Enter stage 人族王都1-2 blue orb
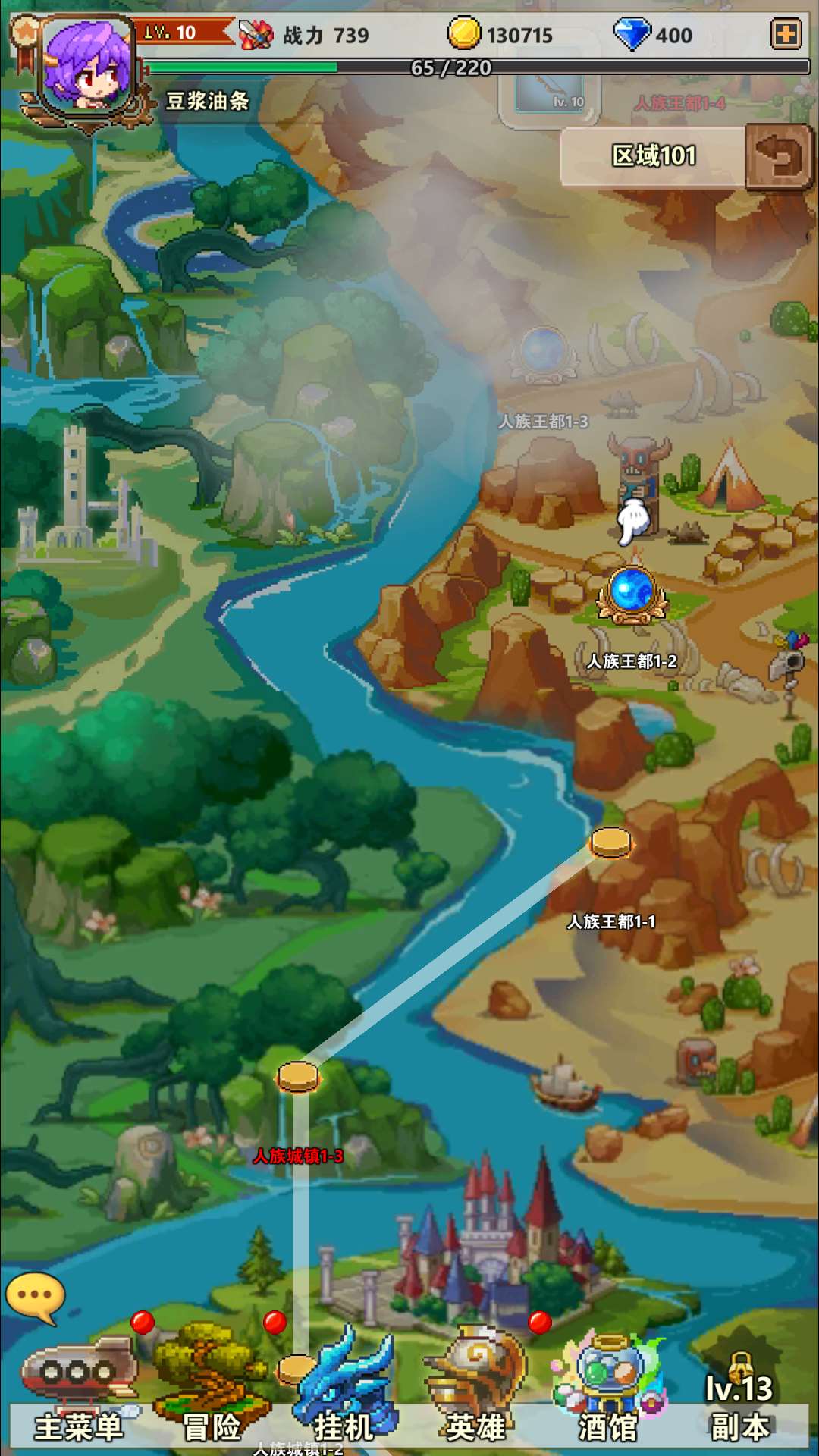The width and height of the screenshot is (819, 1456). coord(632,593)
